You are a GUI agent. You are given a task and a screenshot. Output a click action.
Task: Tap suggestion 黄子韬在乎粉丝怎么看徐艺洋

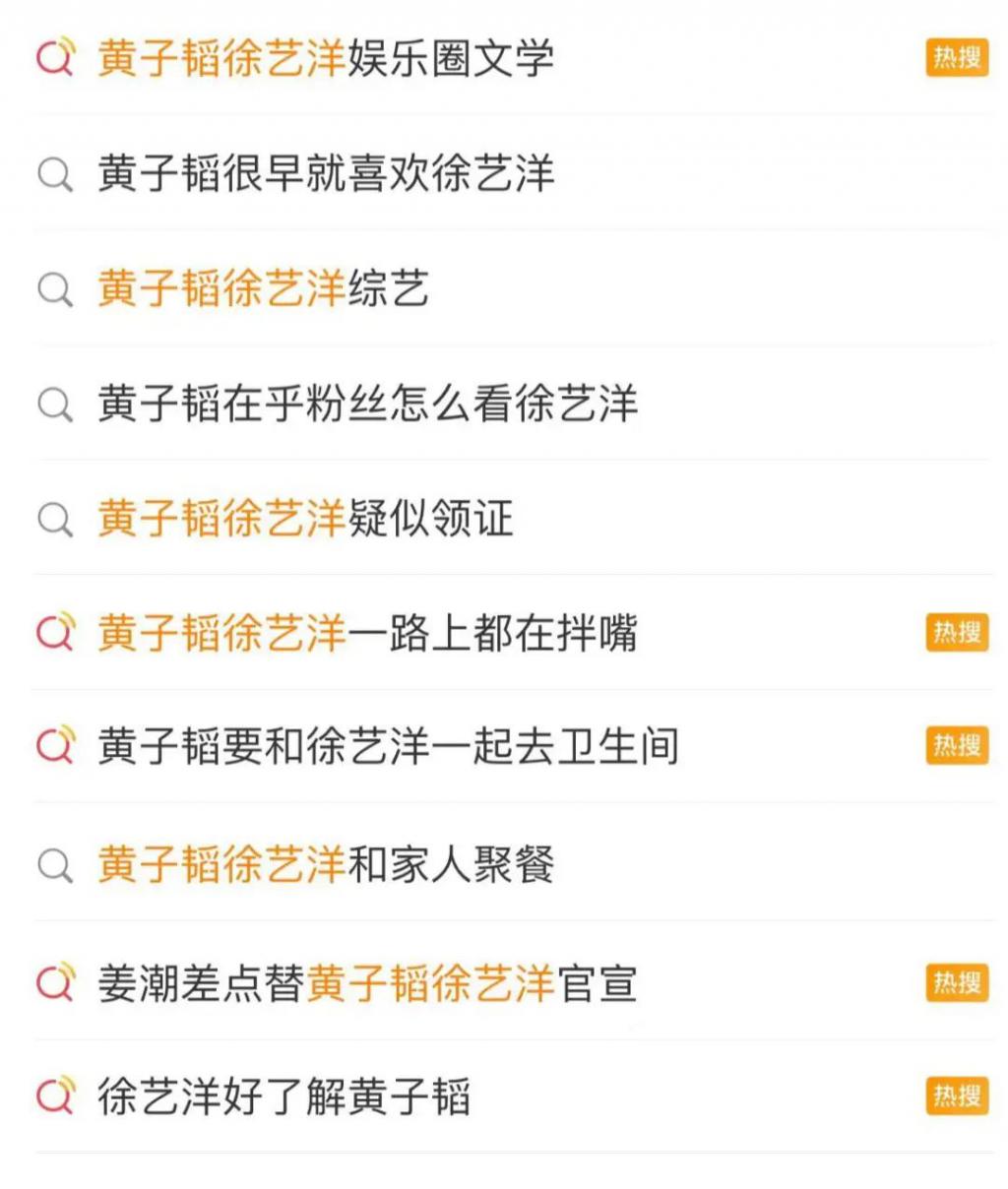point(367,404)
